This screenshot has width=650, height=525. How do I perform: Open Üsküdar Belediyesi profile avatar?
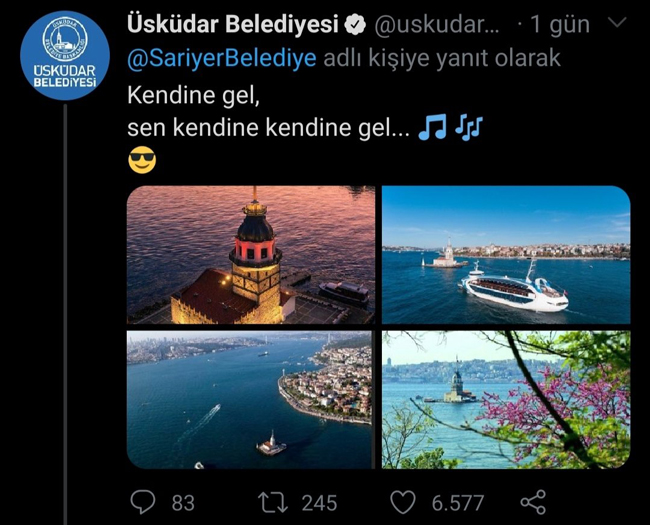pyautogui.click(x=64, y=56)
